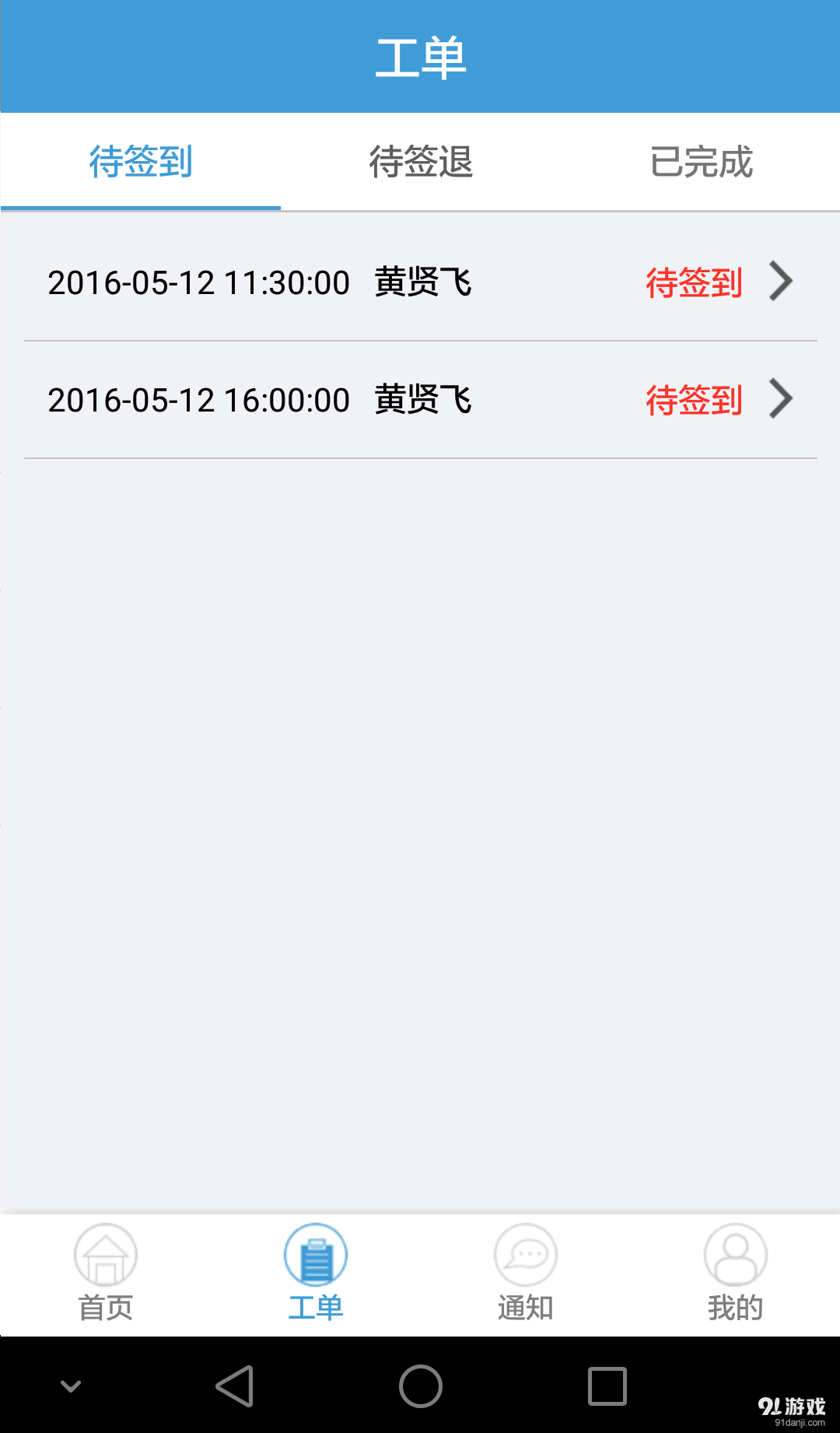Tap the Android home circle icon
This screenshot has height=1433, width=840.
[x=420, y=1385]
